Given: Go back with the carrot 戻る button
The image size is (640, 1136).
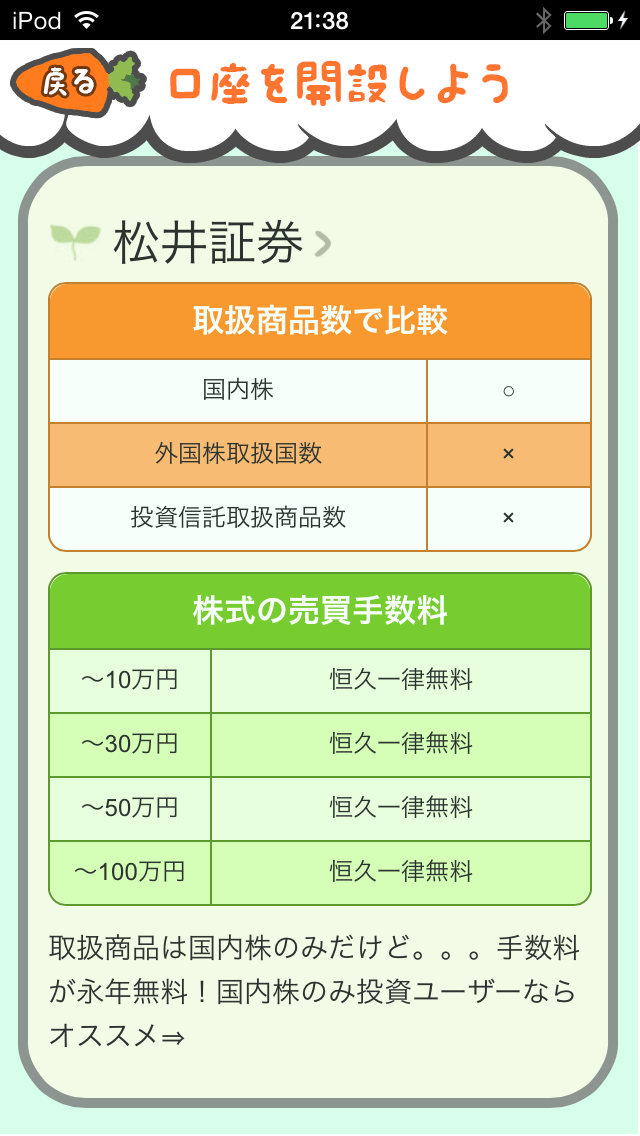Looking at the screenshot, I should point(78,83).
